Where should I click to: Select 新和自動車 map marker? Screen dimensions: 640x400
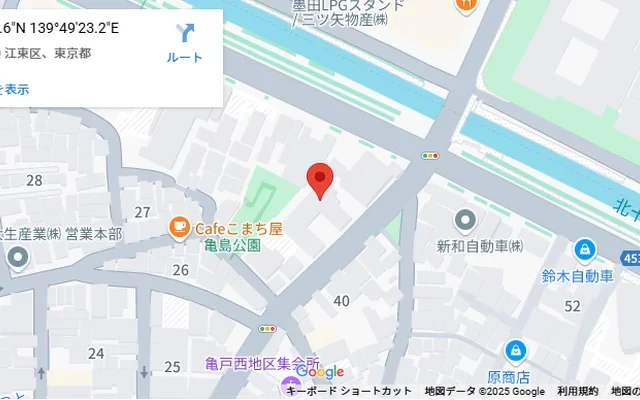pos(465,220)
